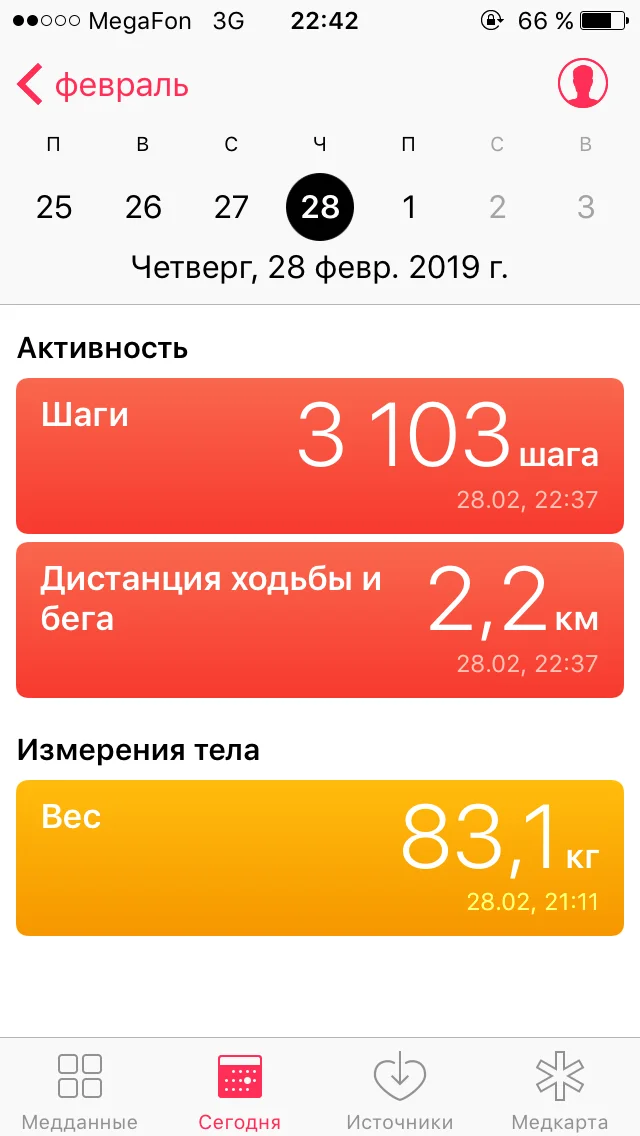Switch to the Сегодня tab
The image size is (640, 1136).
click(240, 1090)
